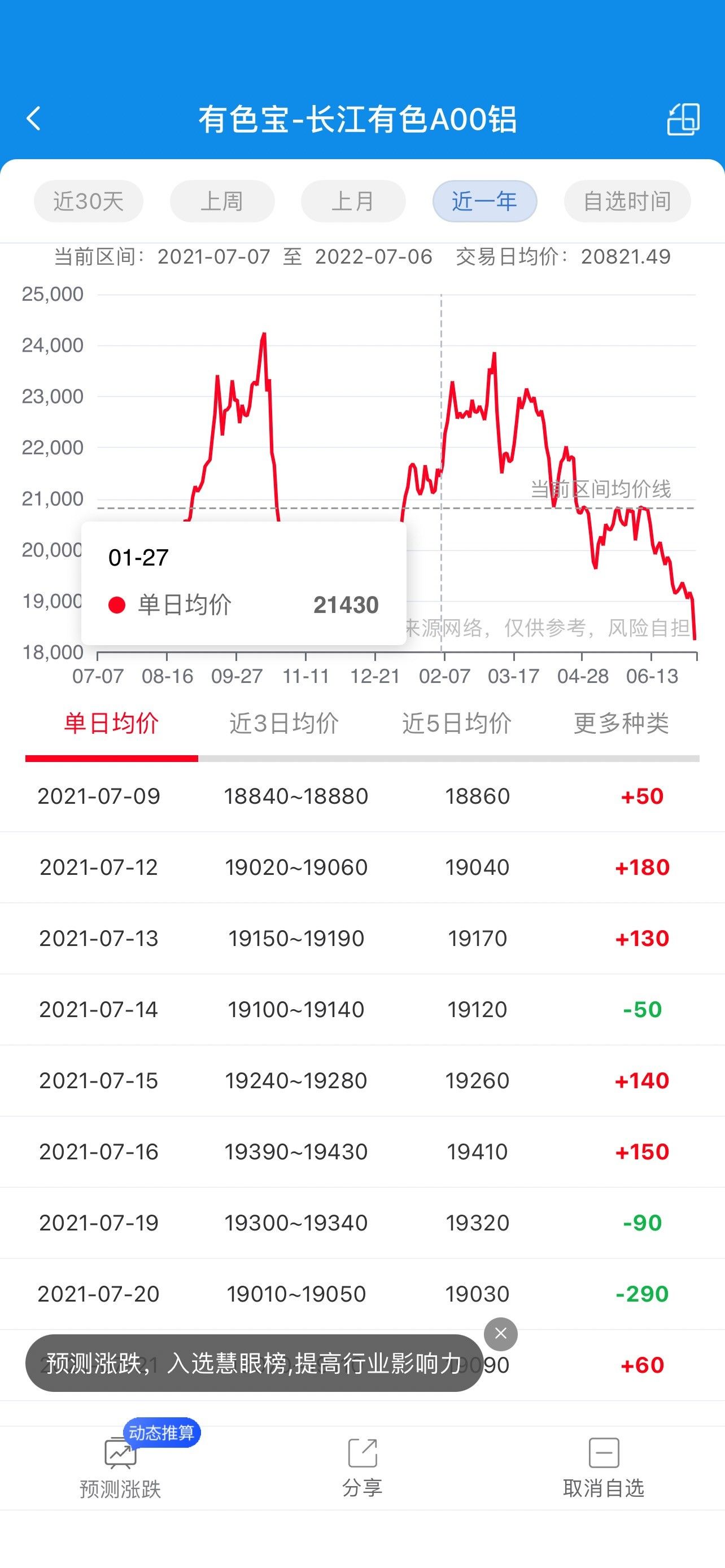Image resolution: width=725 pixels, height=1568 pixels.
Task: Switch to the 近3日均价 tab
Action: point(283,723)
